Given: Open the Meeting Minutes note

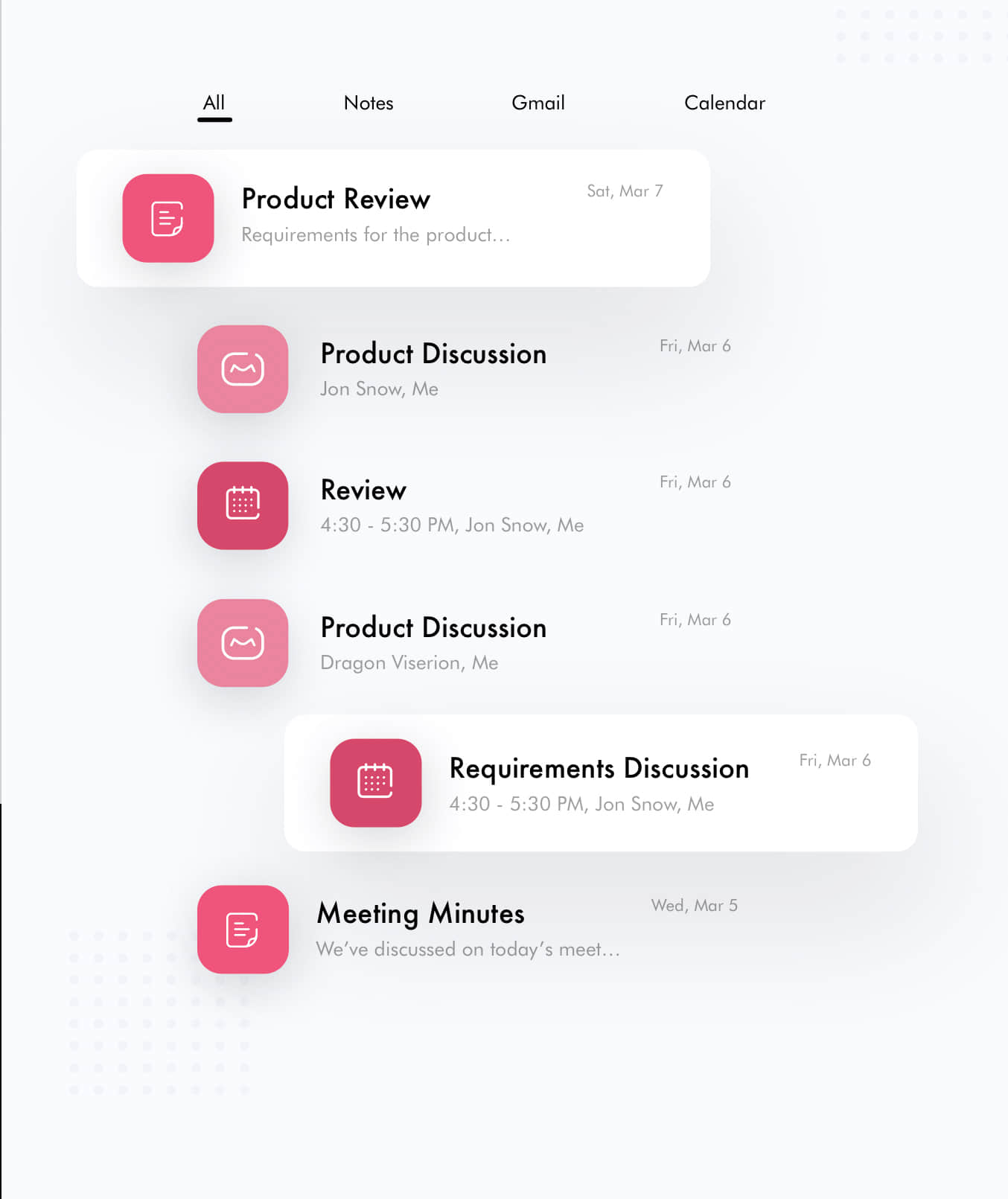Looking at the screenshot, I should 421,929.
